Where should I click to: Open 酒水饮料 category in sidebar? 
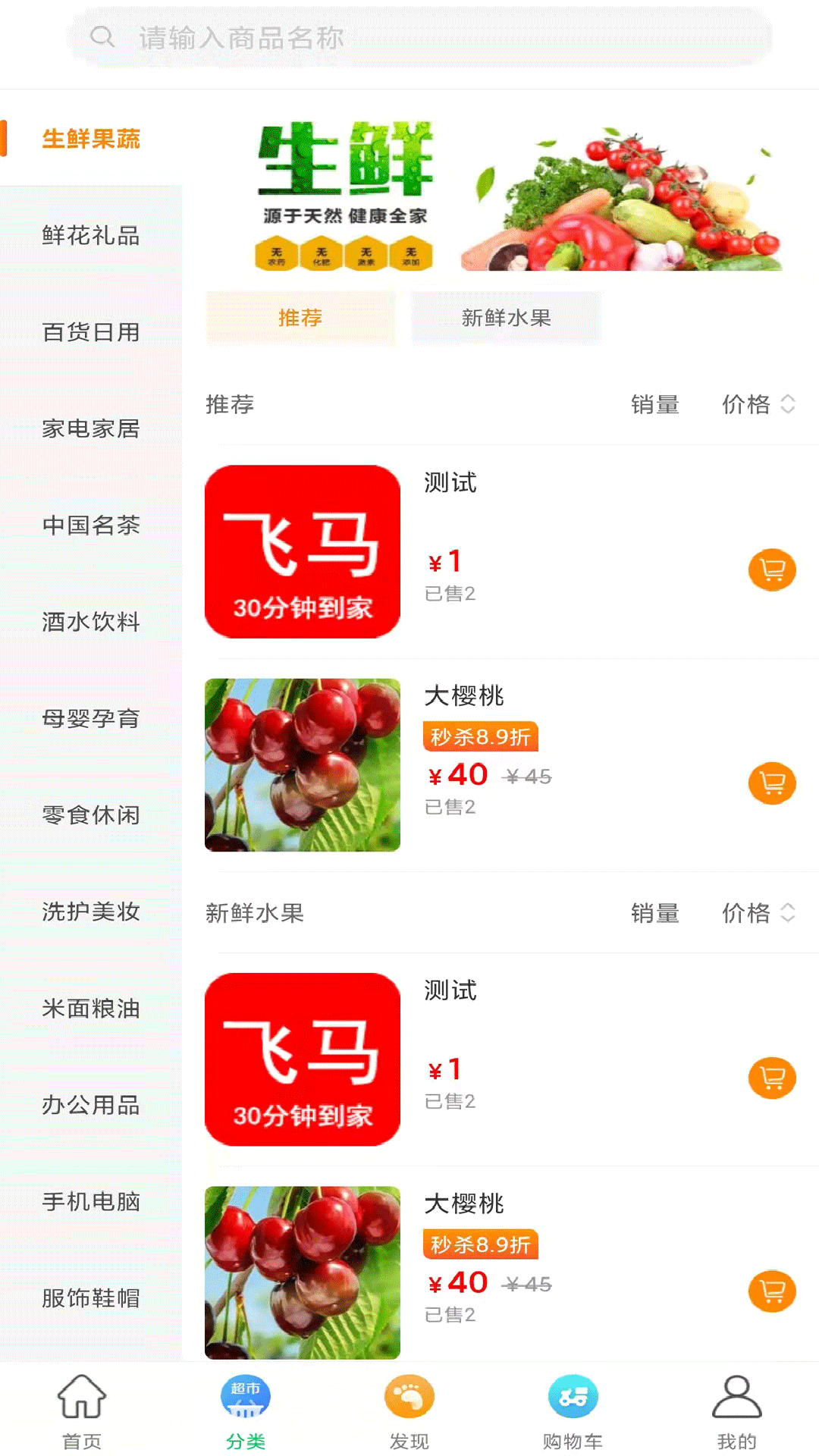pyautogui.click(x=90, y=622)
